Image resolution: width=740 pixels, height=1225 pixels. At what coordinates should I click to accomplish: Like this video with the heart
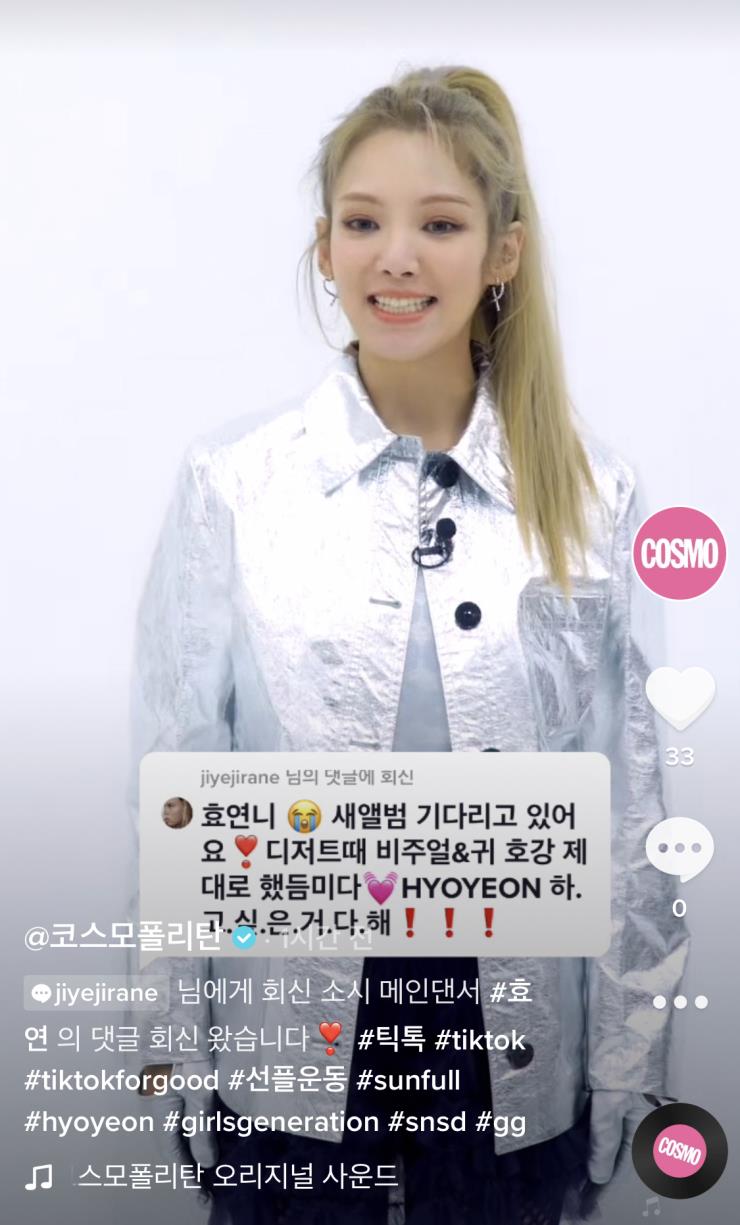click(680, 697)
